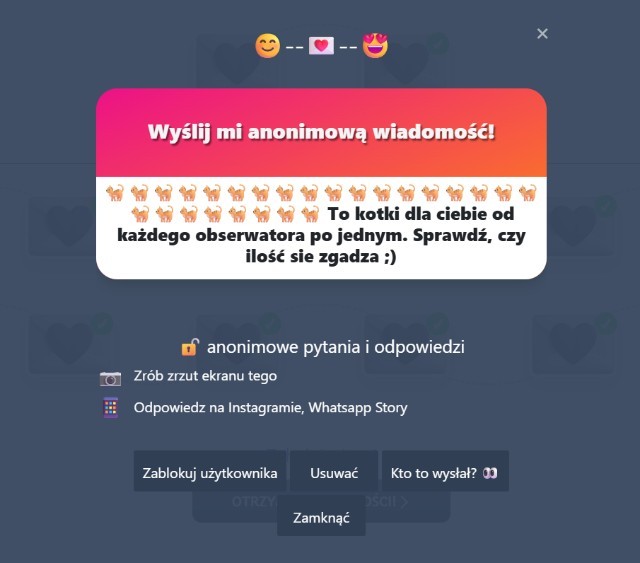
Task: Close the dialog with the X icon
Action: click(x=542, y=34)
